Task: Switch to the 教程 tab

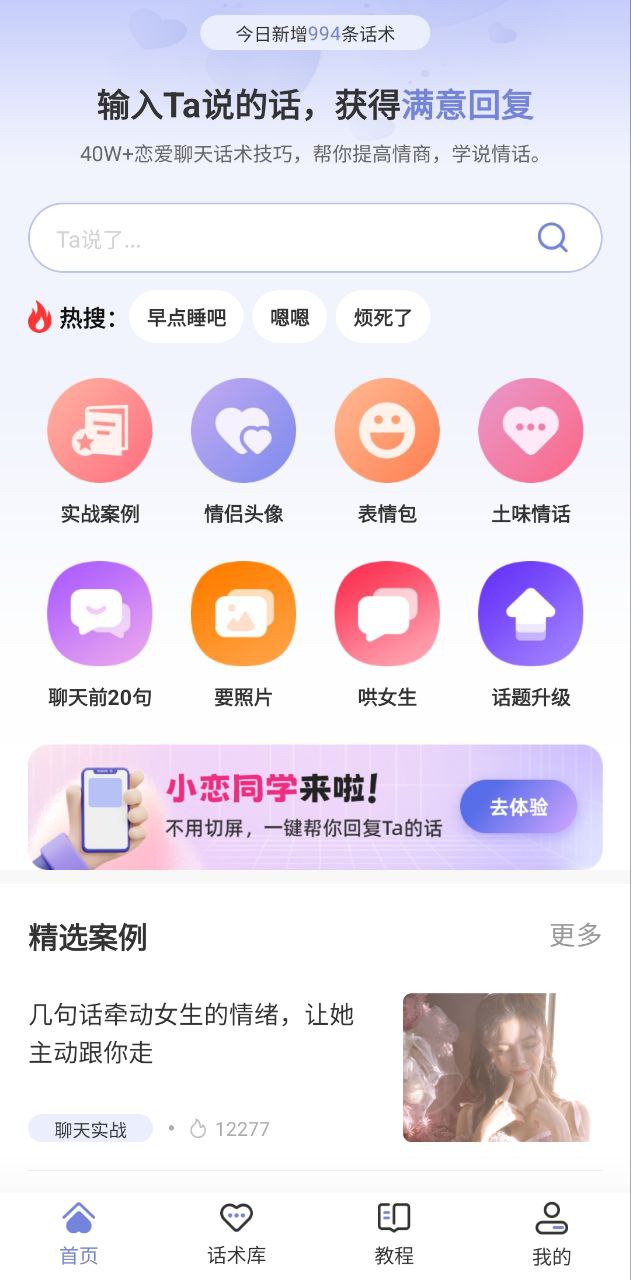Action: pos(394,1234)
